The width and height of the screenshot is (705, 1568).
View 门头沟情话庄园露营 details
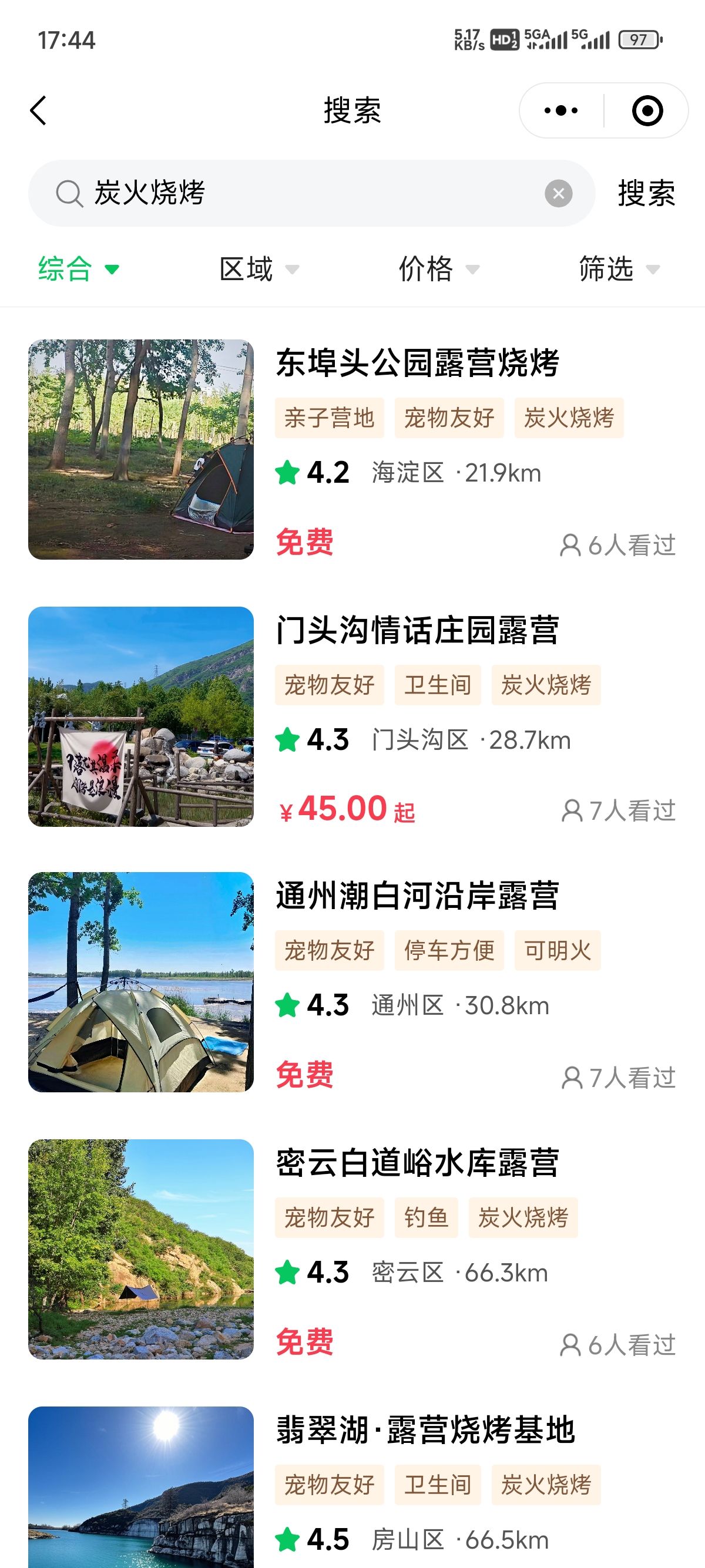[417, 630]
